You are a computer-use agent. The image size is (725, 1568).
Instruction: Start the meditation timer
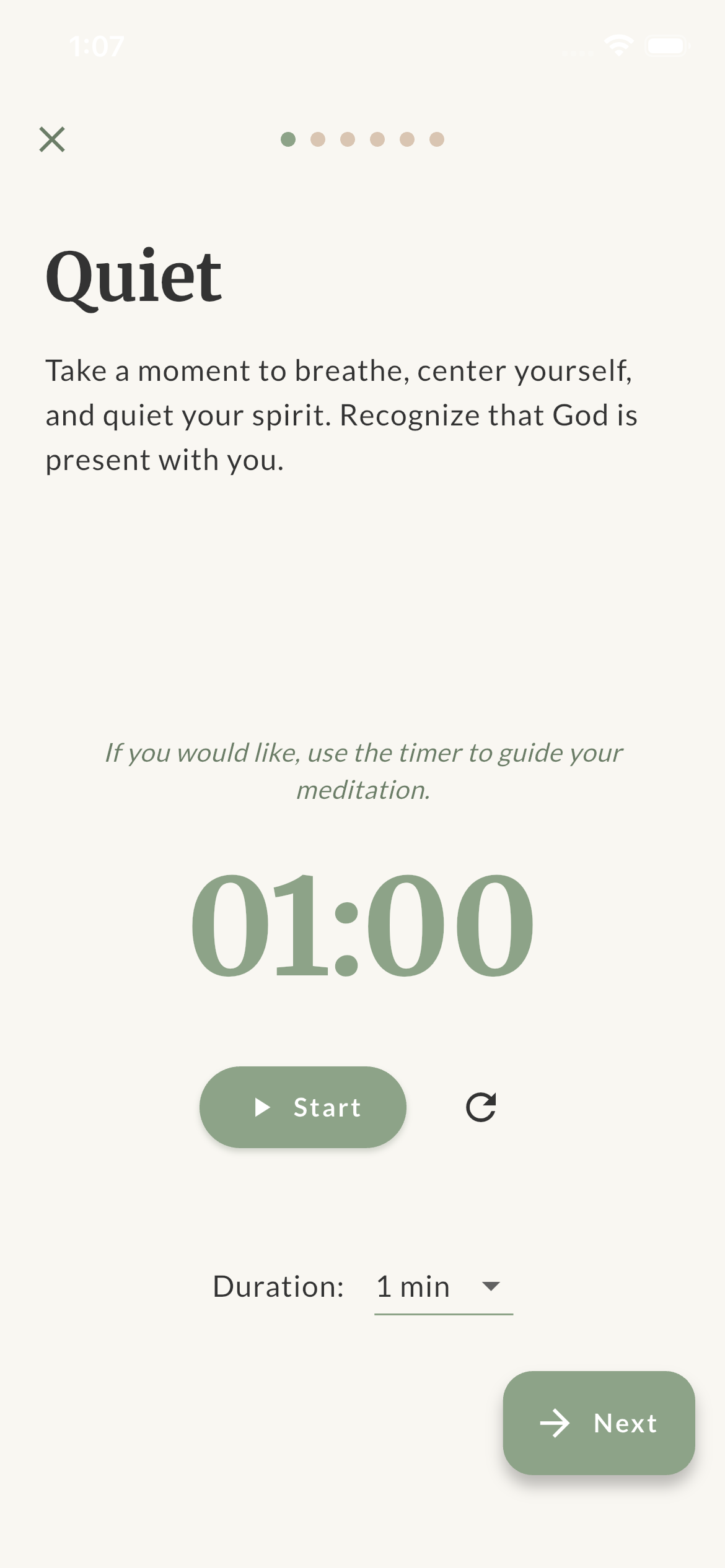tap(302, 1107)
